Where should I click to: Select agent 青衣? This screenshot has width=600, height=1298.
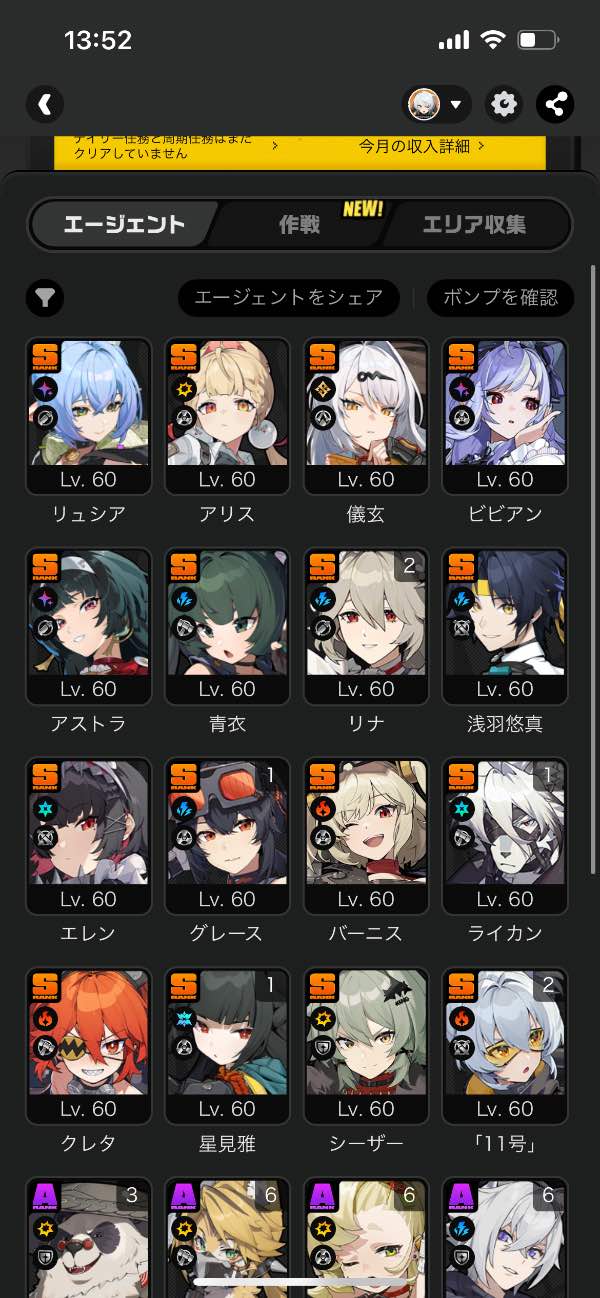pos(227,626)
